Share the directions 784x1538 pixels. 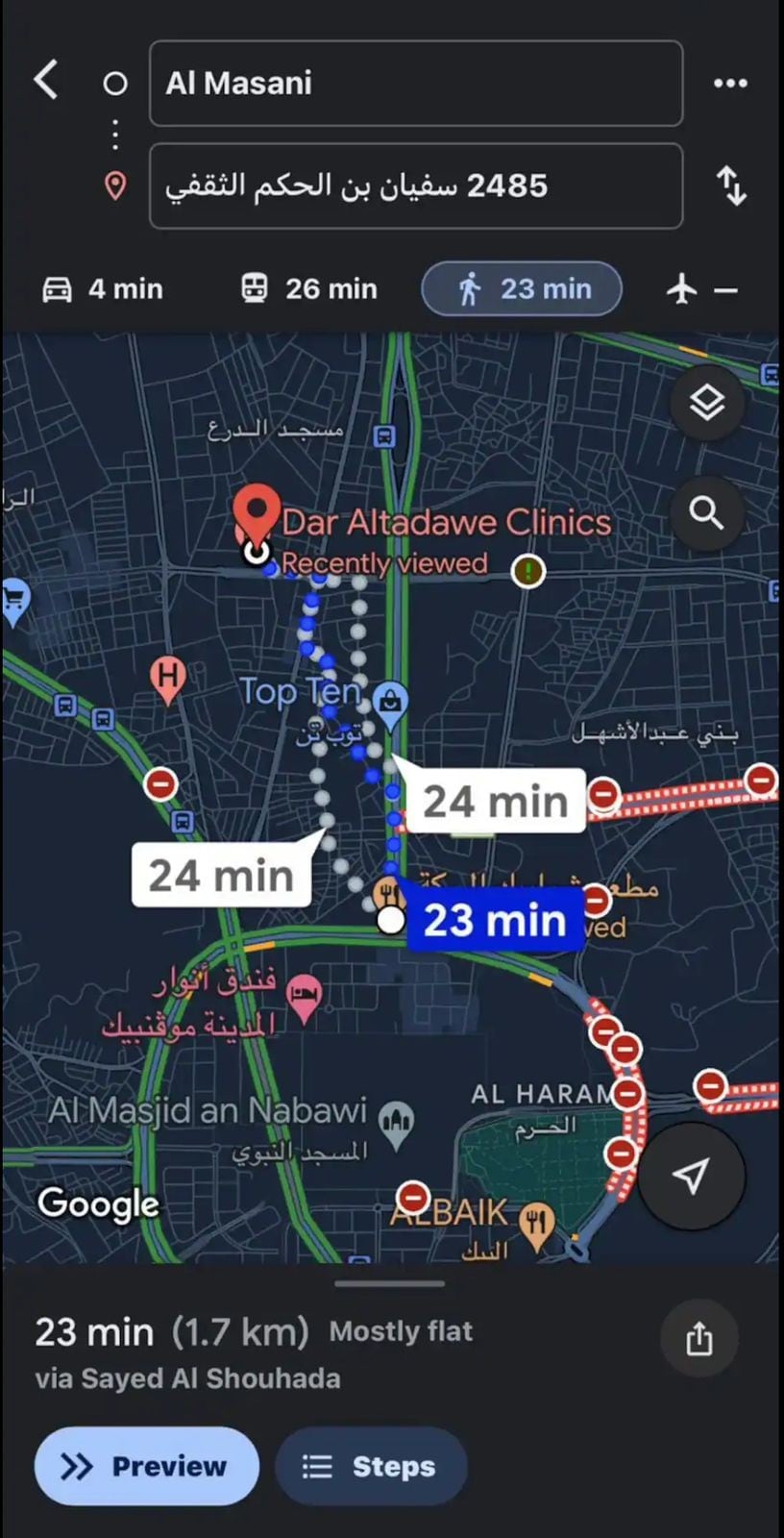coord(698,1338)
